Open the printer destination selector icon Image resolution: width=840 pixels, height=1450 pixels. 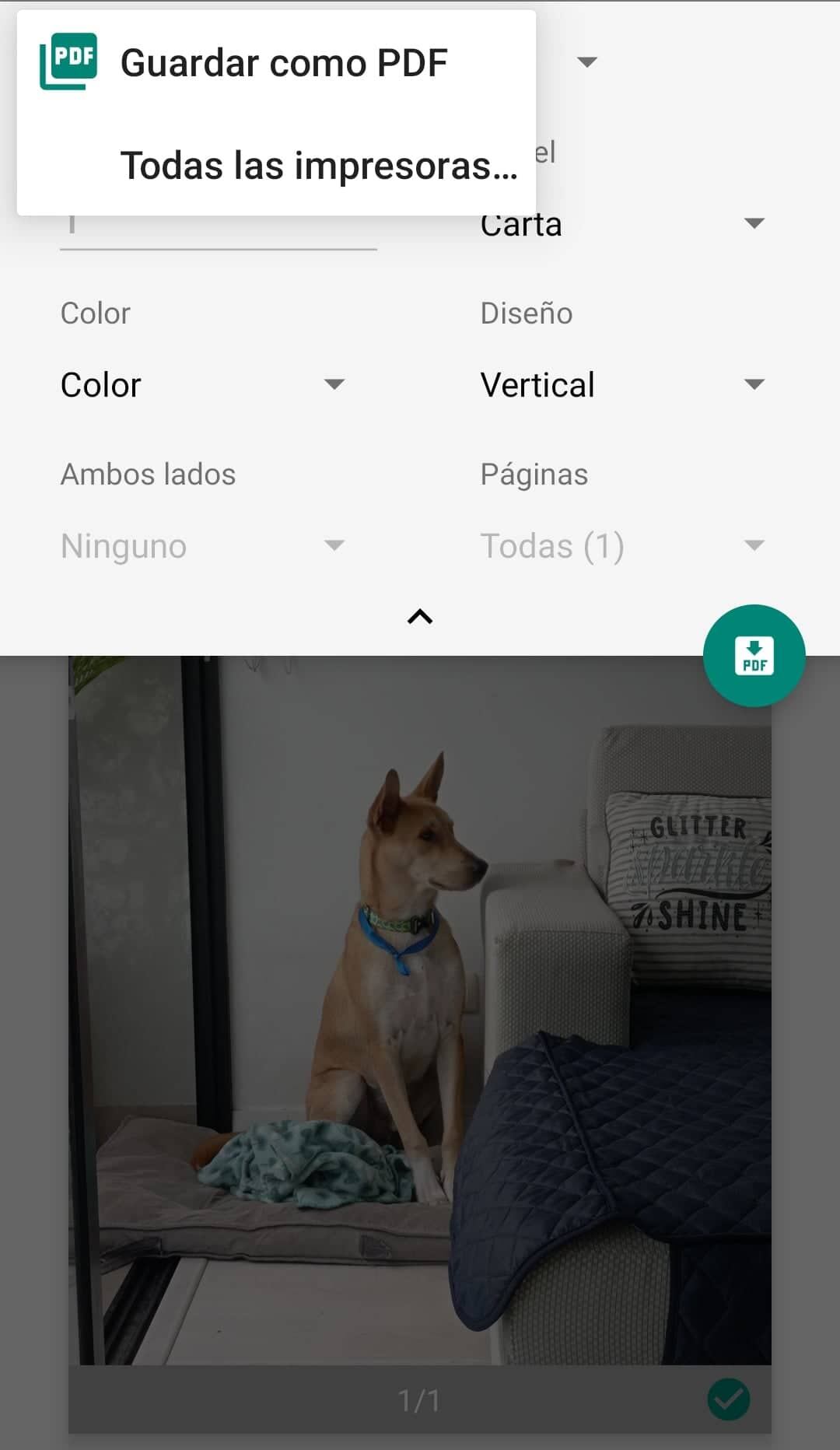pyautogui.click(x=586, y=62)
